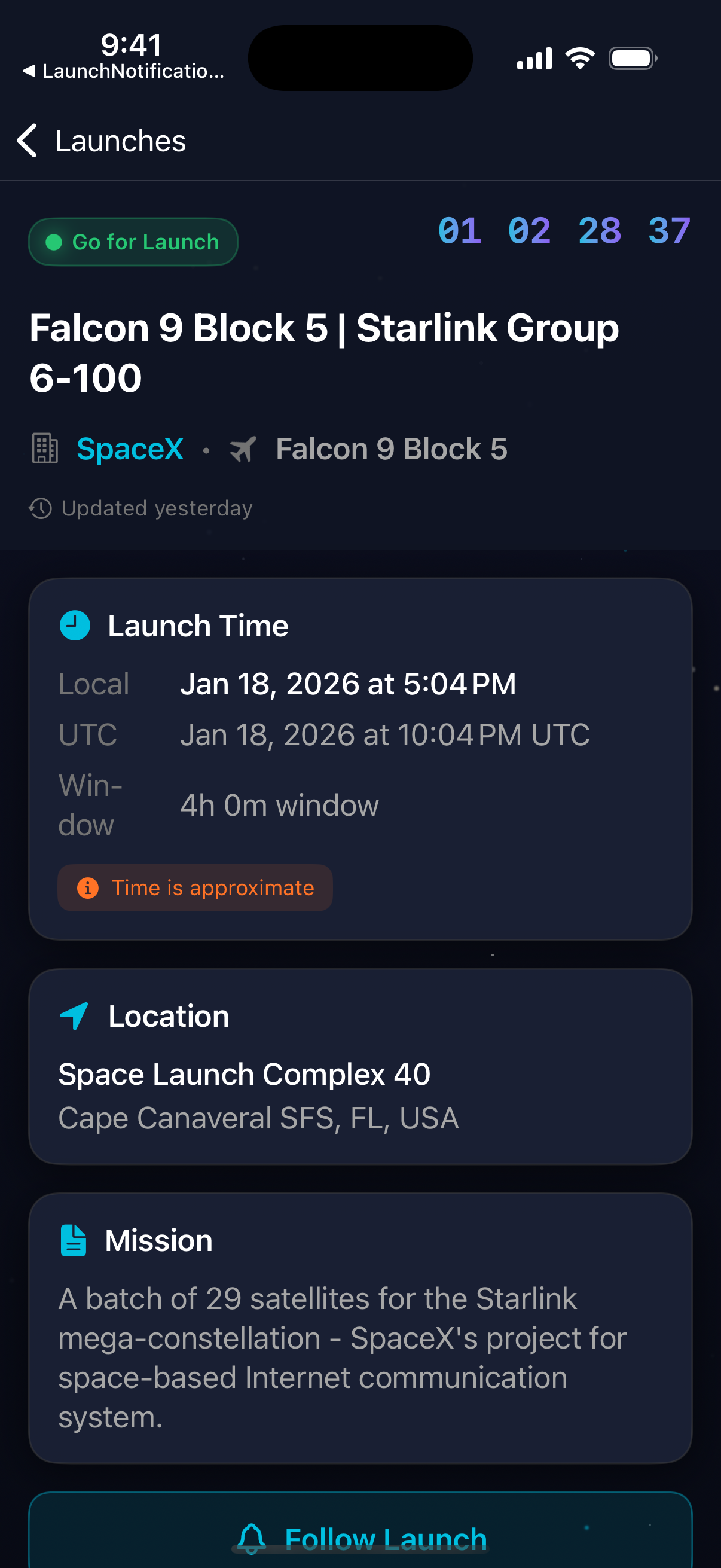Select the building icon next to SpaceX
The image size is (721, 1568).
click(45, 449)
